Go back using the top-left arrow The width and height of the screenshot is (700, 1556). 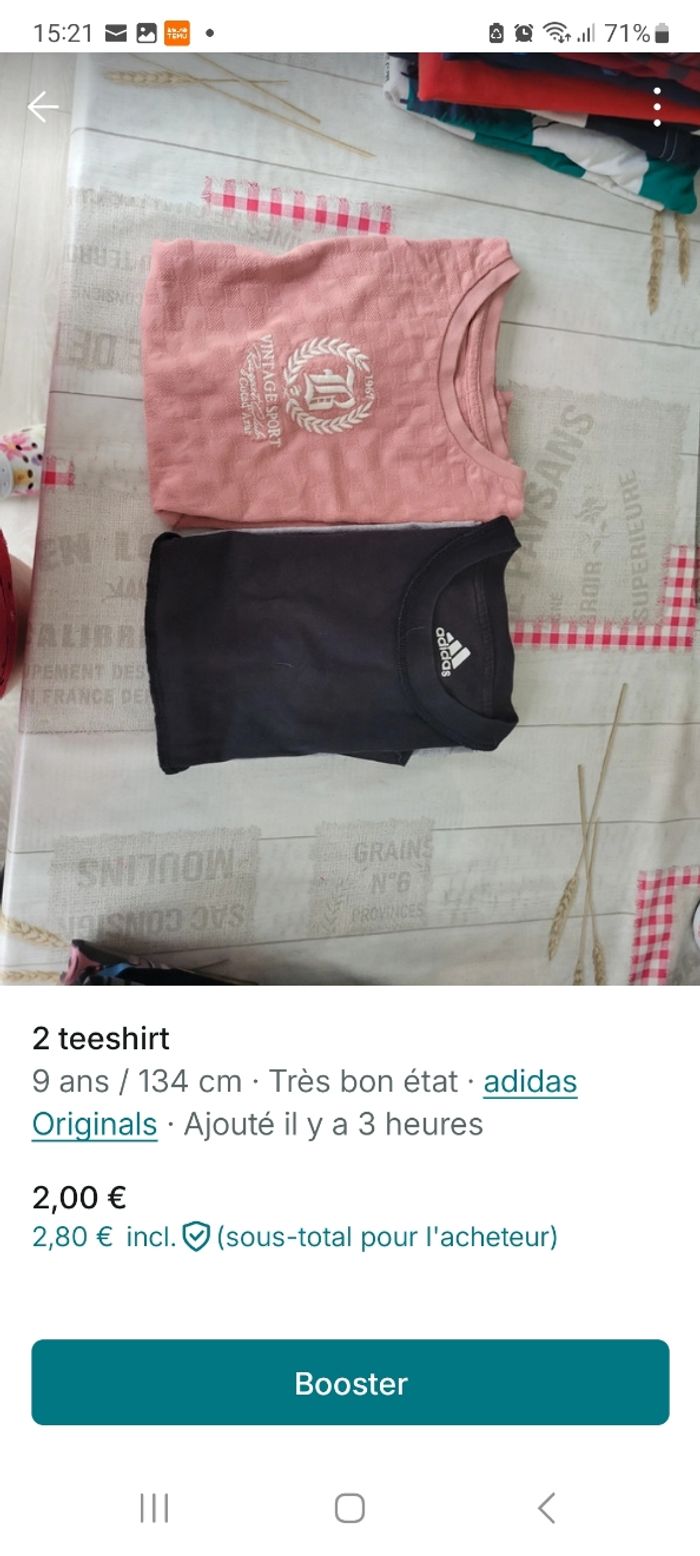(x=43, y=107)
